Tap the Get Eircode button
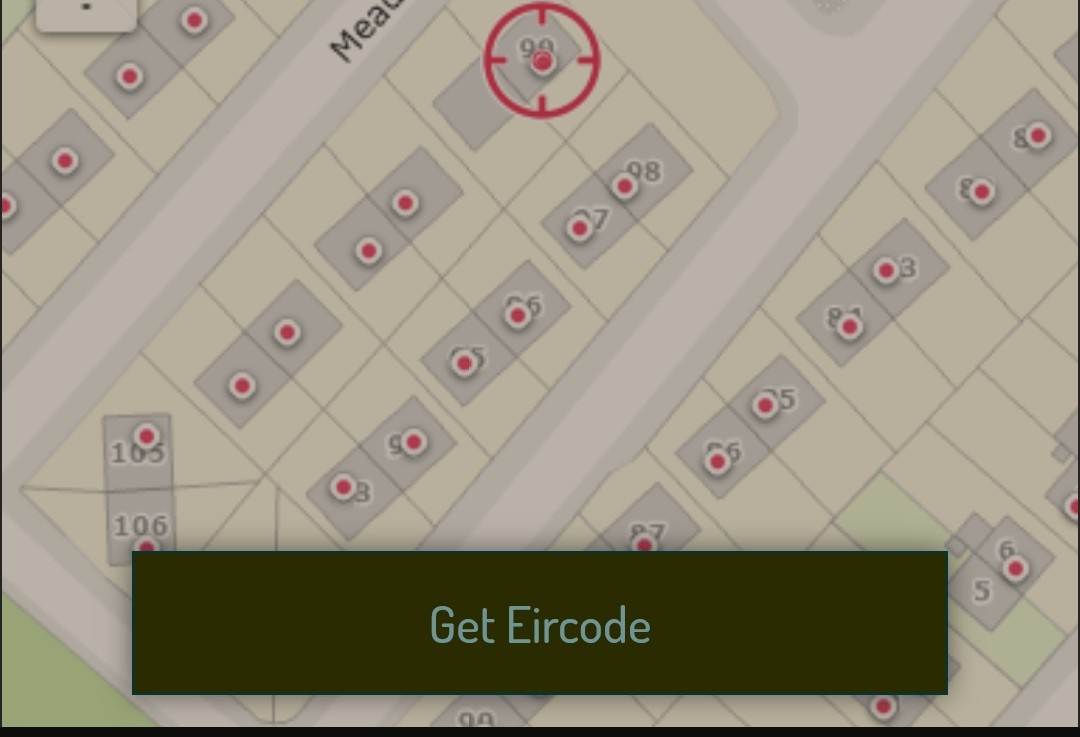The width and height of the screenshot is (1080, 737). coord(540,623)
